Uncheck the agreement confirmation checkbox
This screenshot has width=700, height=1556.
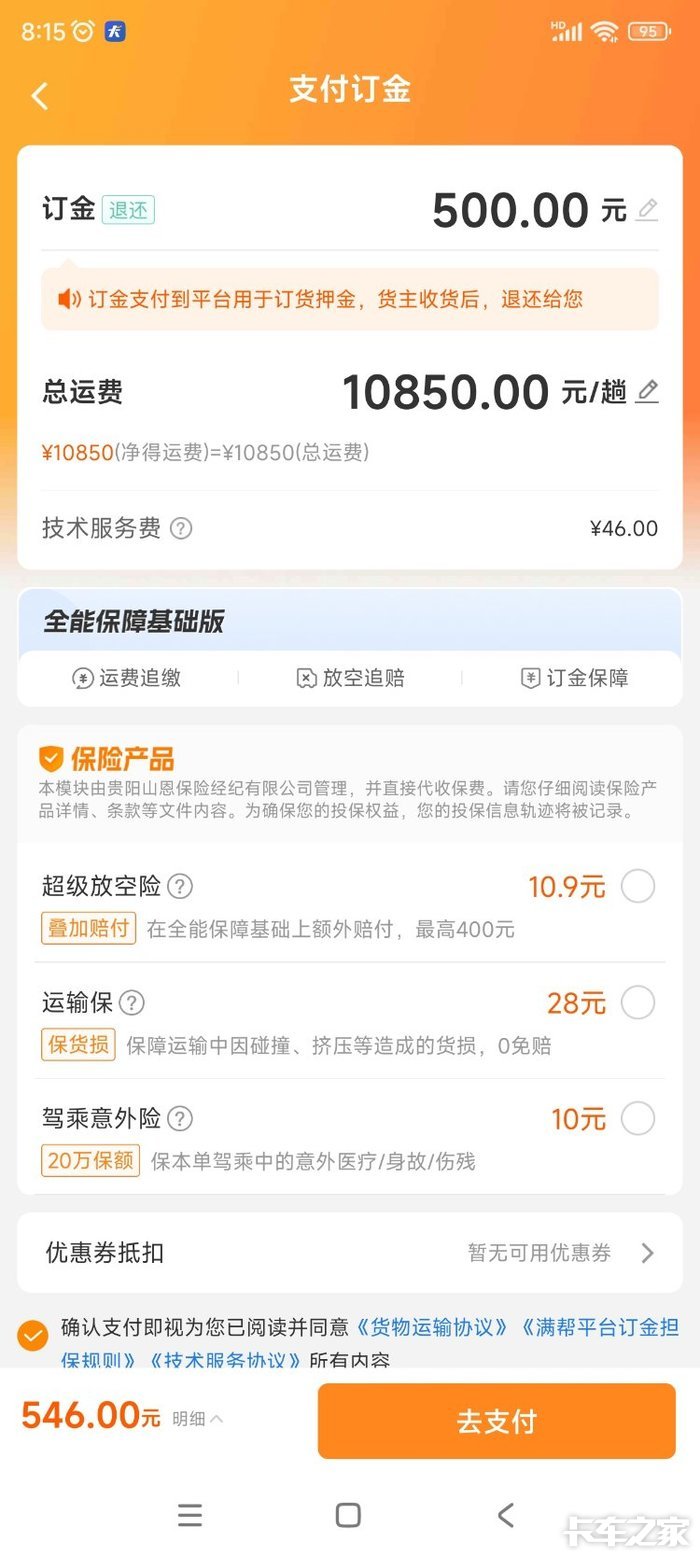point(33,1335)
